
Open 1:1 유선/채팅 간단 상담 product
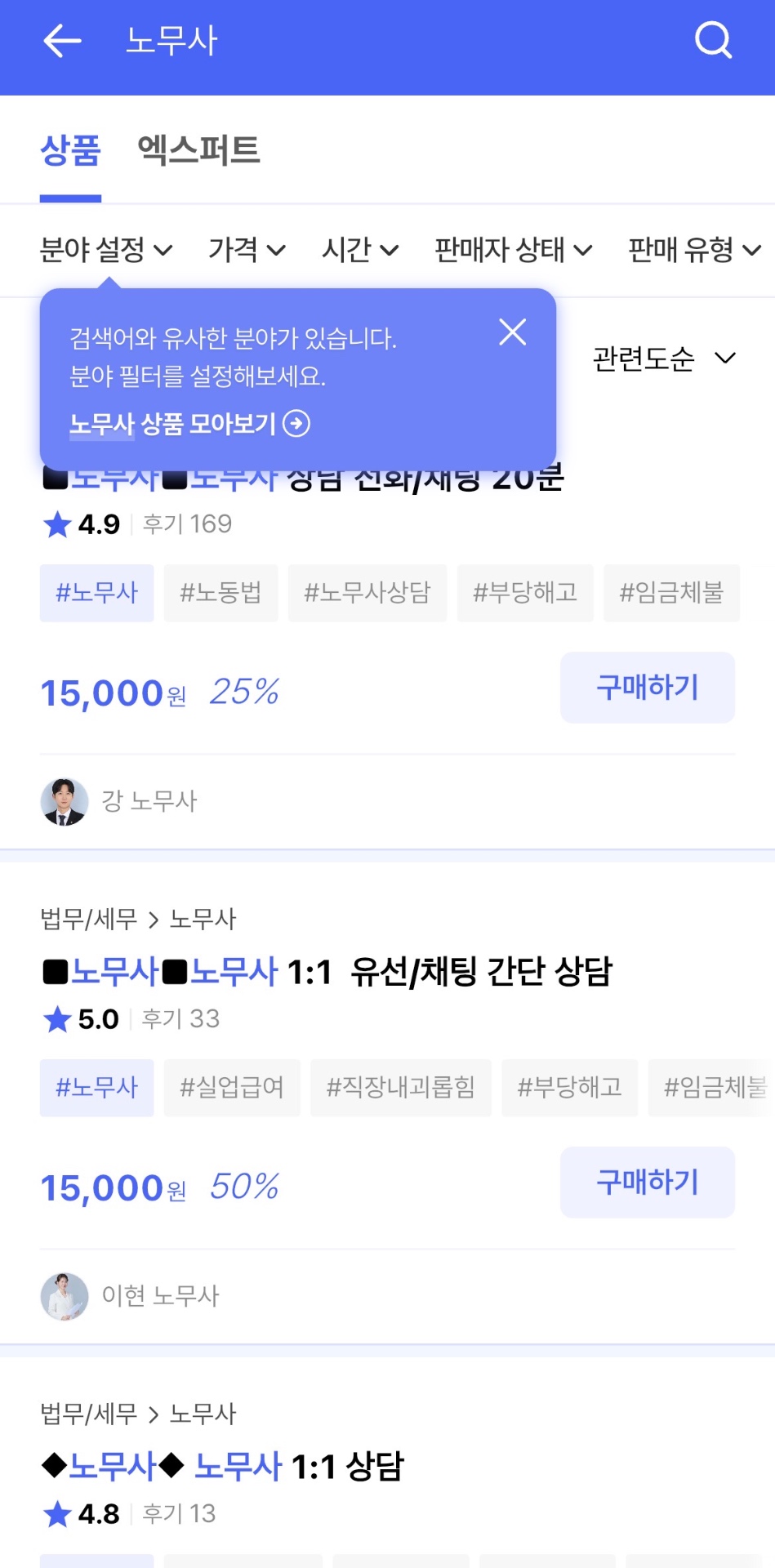pyautogui.click(x=327, y=972)
